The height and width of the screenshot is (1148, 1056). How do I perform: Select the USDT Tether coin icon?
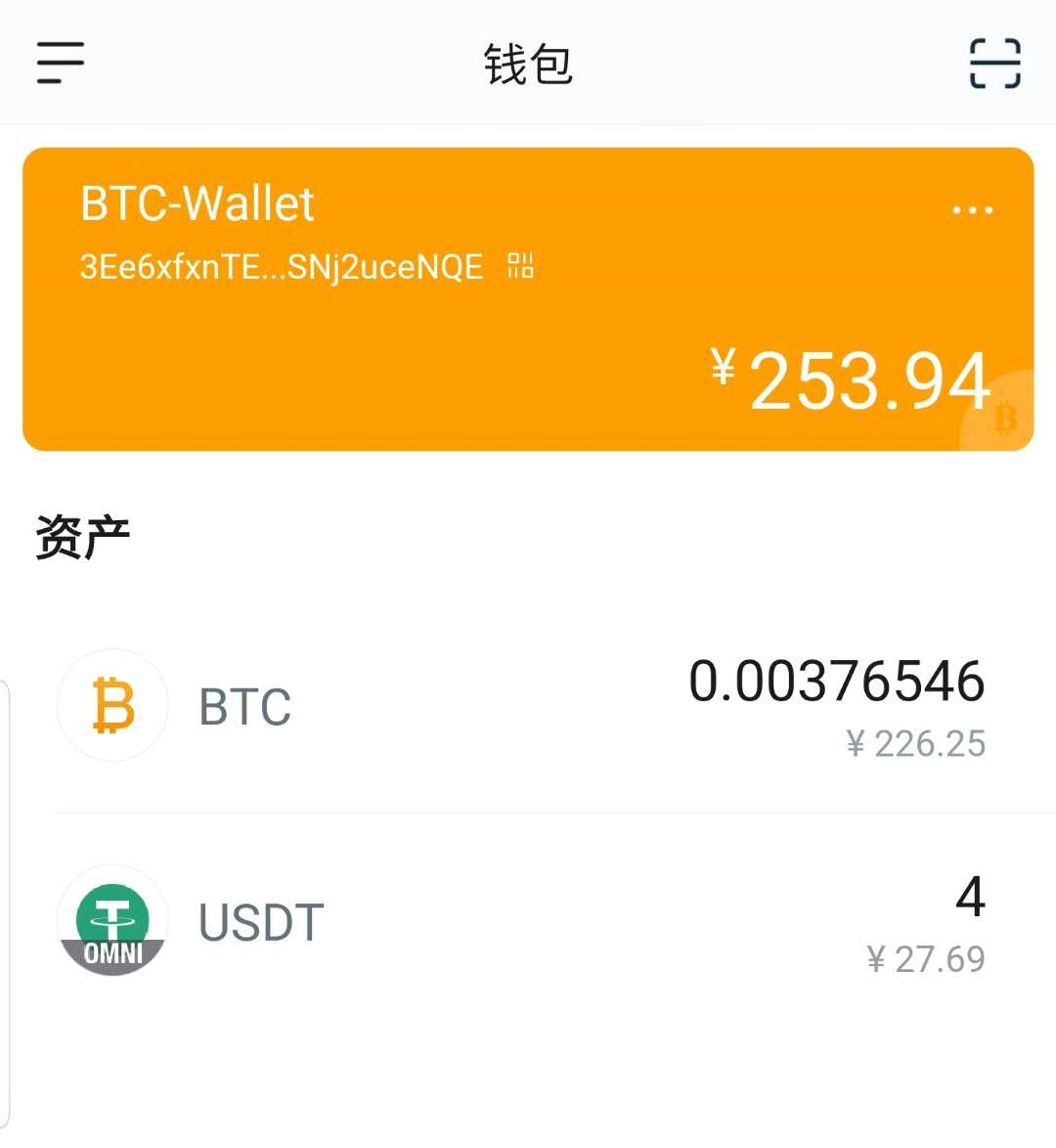(114, 919)
